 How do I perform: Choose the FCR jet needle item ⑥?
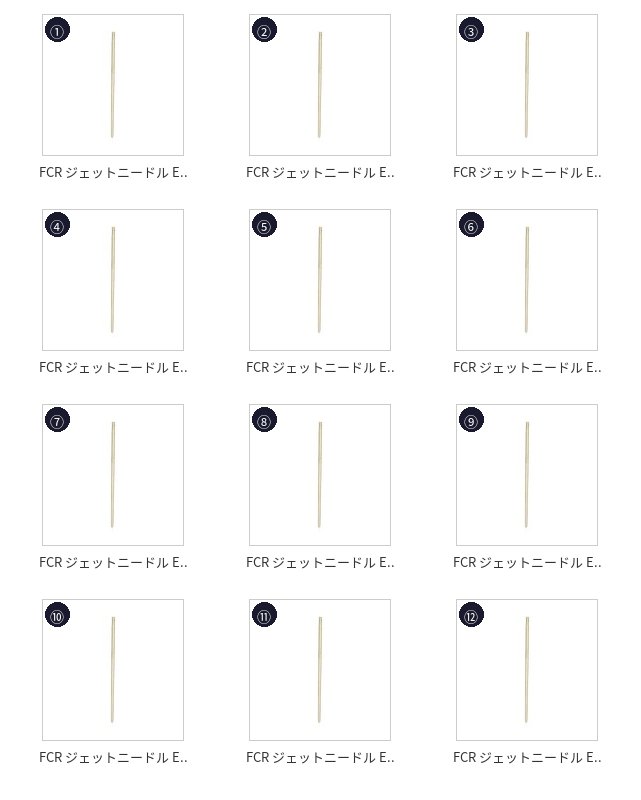[526, 280]
